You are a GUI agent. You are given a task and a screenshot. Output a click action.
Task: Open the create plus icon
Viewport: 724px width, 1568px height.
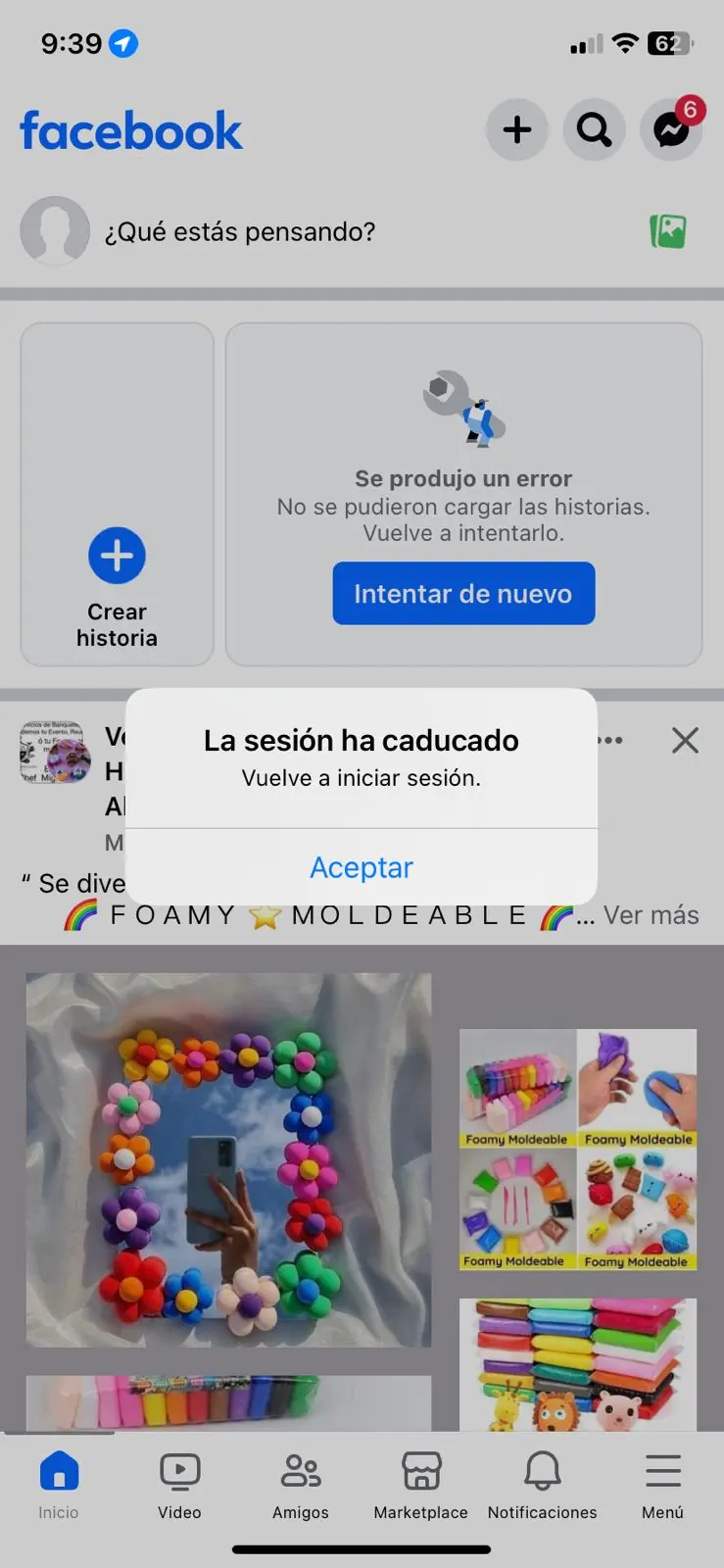[516, 129]
